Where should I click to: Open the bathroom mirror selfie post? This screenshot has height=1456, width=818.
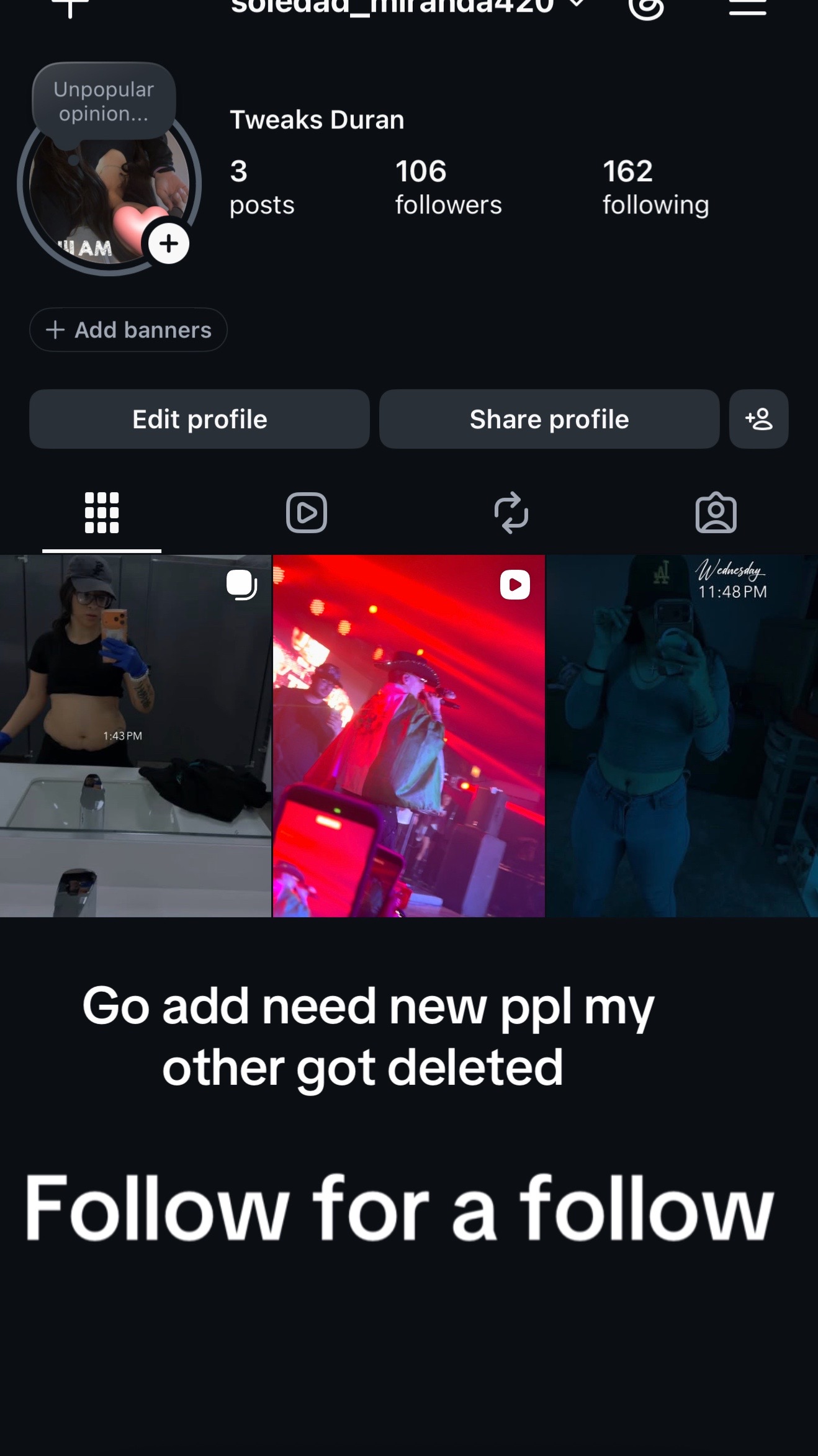(135, 736)
